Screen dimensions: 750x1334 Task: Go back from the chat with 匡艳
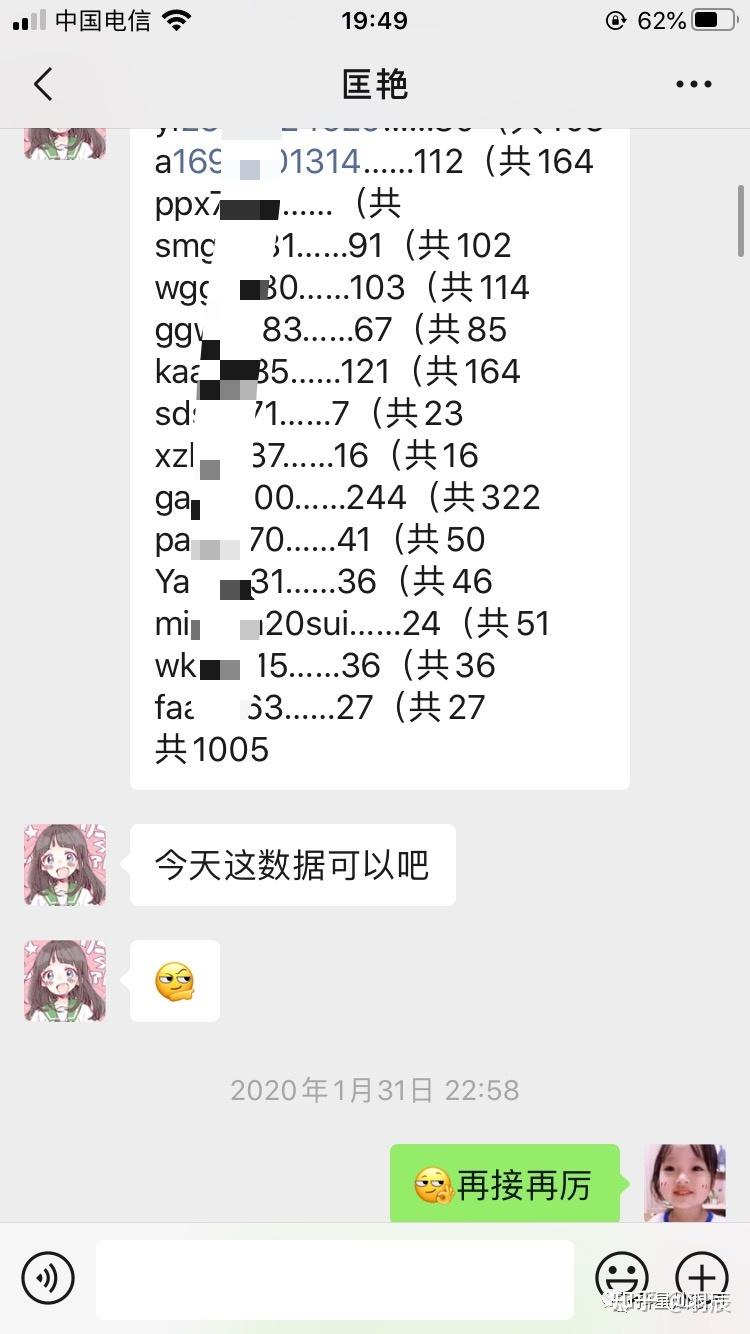(x=42, y=84)
